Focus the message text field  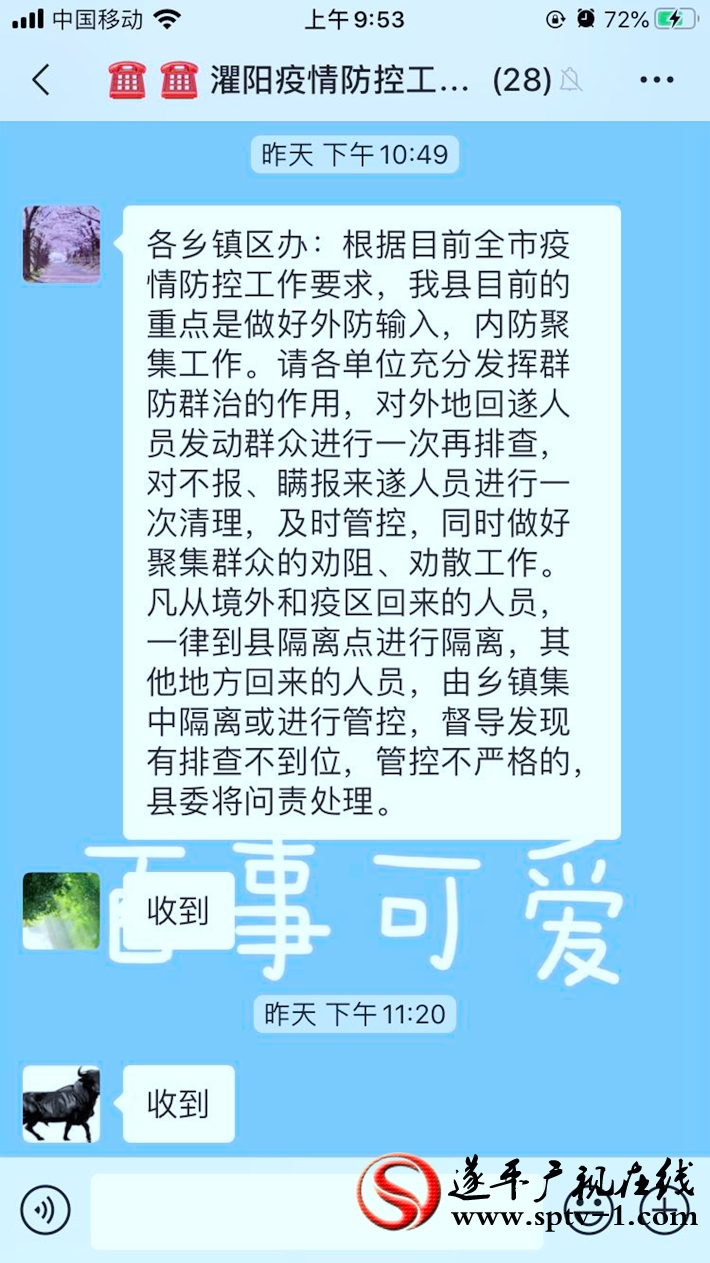(x=317, y=1212)
